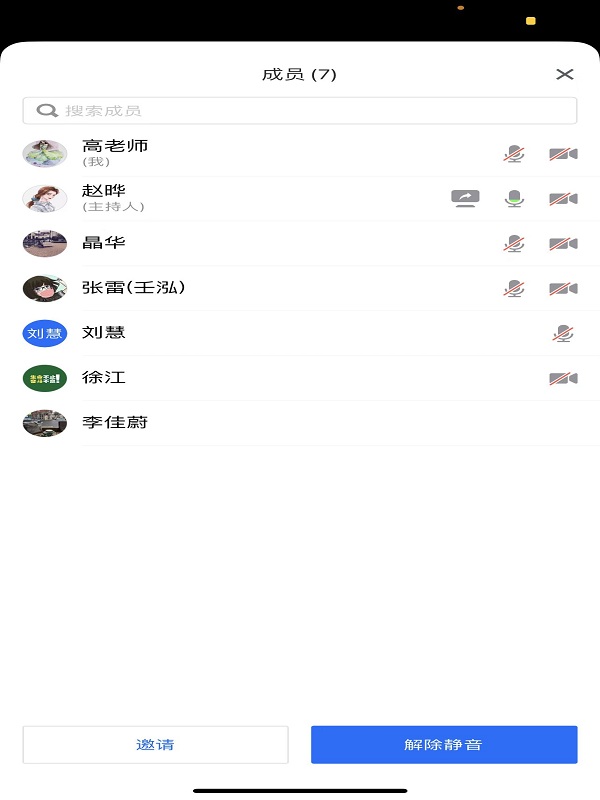Tap 赵晔's screen share icon
Viewport: 600px width, 800px height.
click(x=465, y=198)
